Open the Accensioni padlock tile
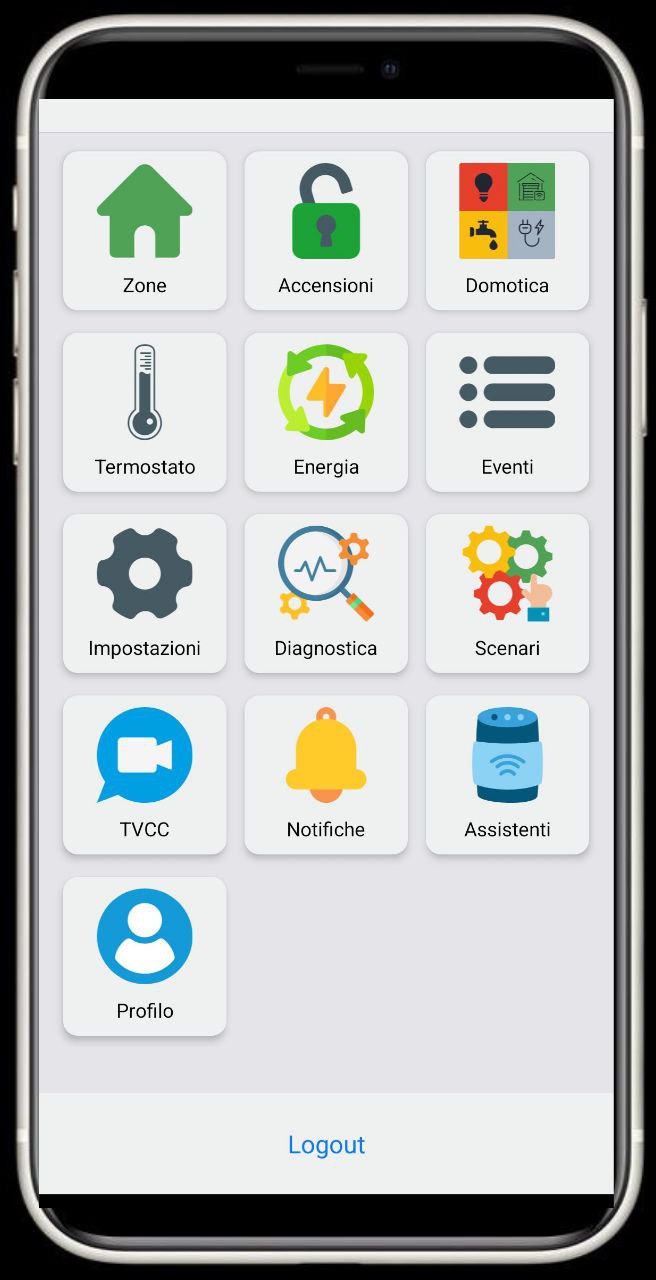The image size is (656, 1280). point(326,231)
